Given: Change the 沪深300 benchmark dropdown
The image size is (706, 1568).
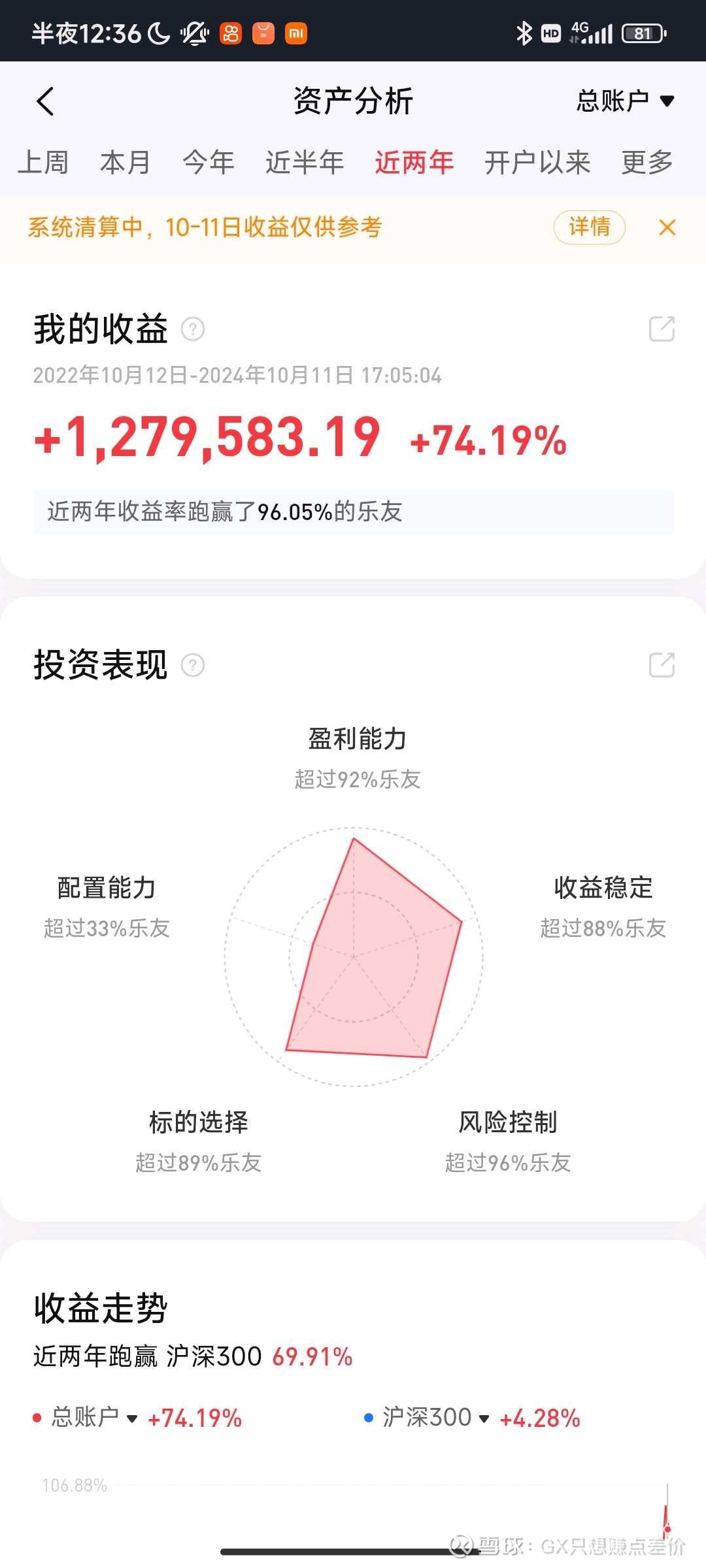Looking at the screenshot, I should click(x=436, y=1418).
